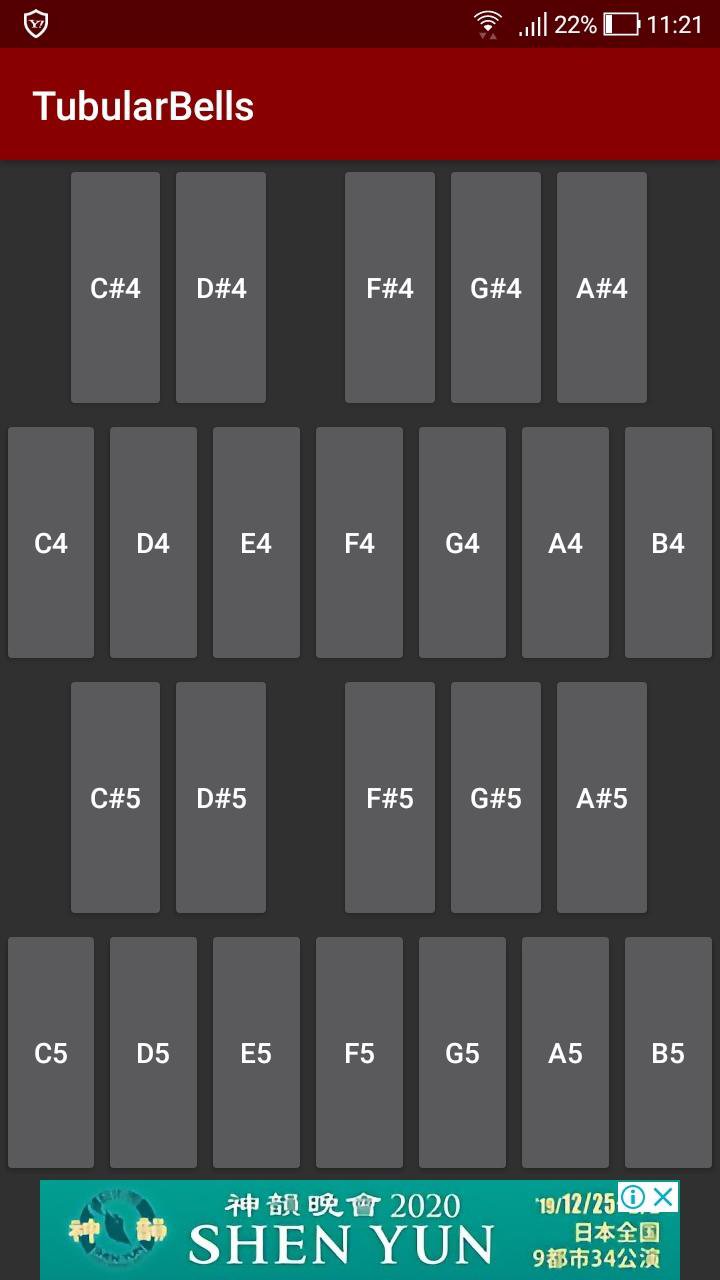
Task: Play the E4 note
Action: (x=256, y=543)
